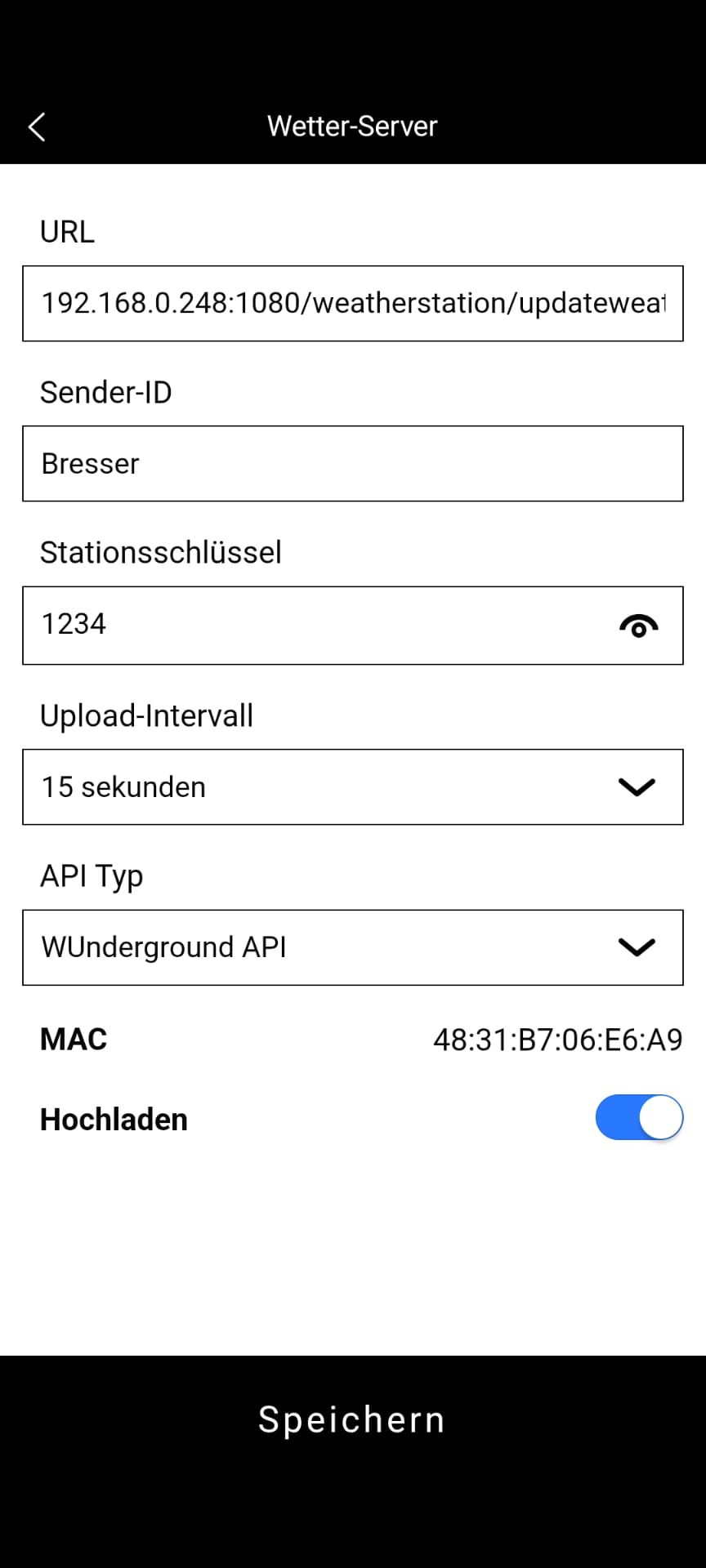The width and height of the screenshot is (706, 1568).
Task: Tap the Sender-ID field with Bresser
Action: 352,463
